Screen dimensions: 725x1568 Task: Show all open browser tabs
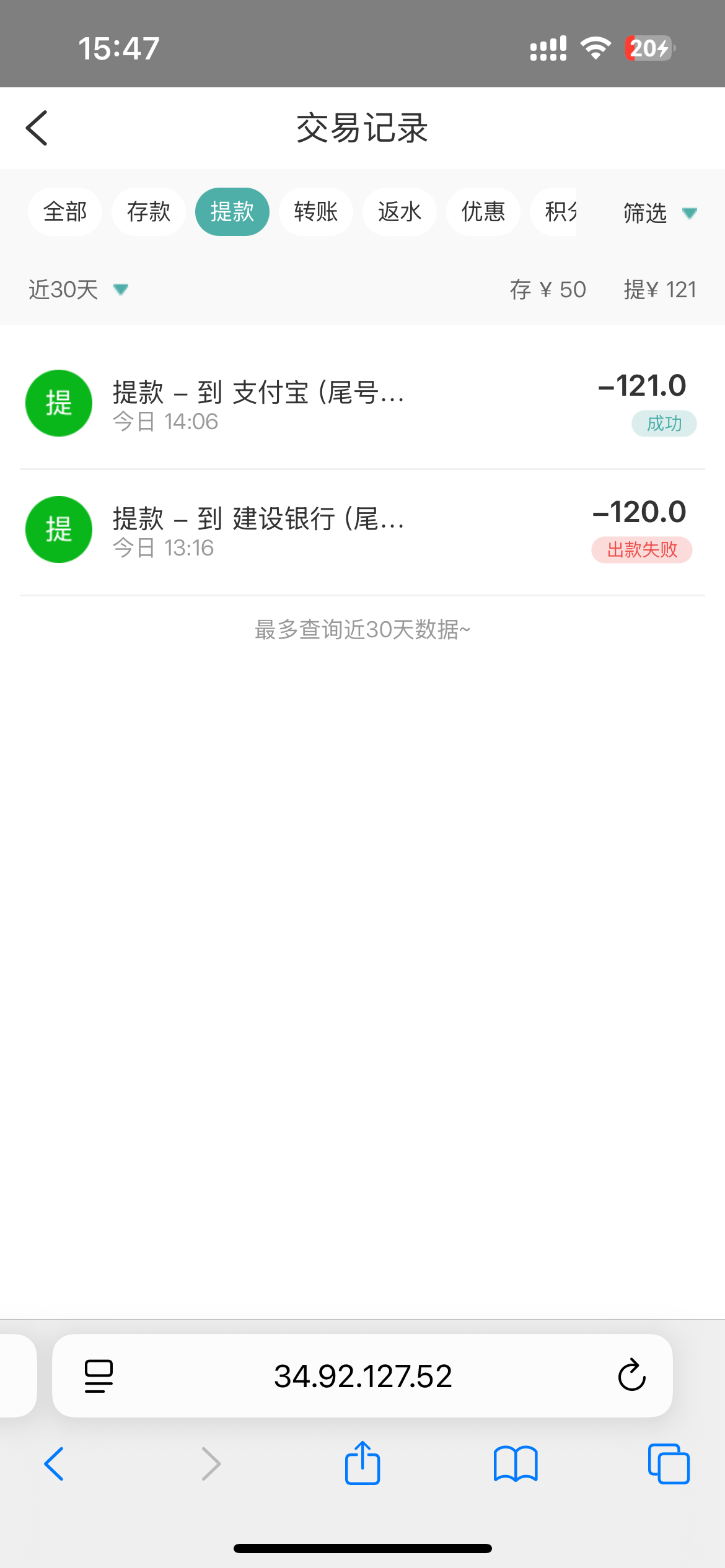coord(669,1464)
